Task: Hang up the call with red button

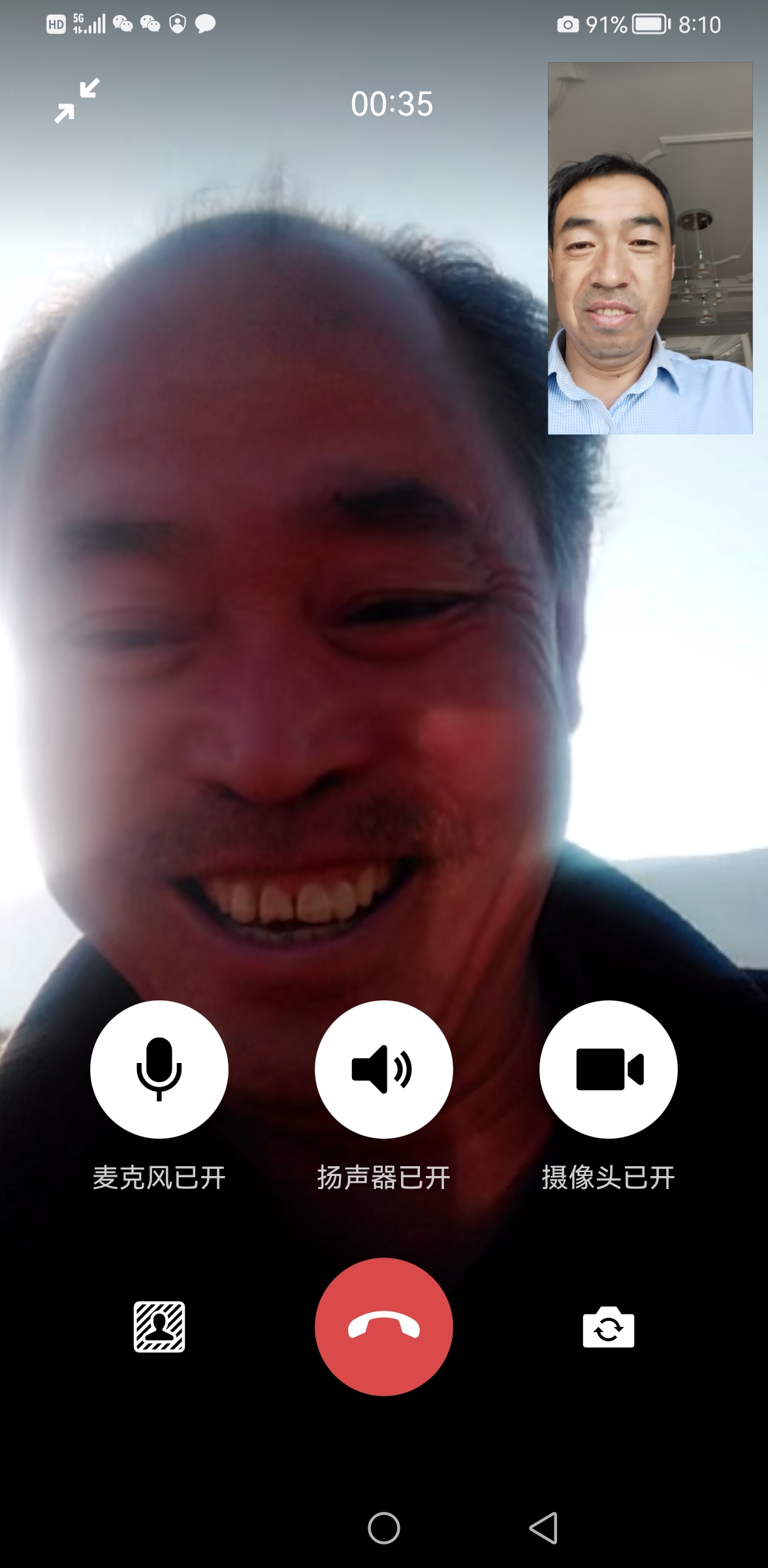Action: pos(384,1326)
